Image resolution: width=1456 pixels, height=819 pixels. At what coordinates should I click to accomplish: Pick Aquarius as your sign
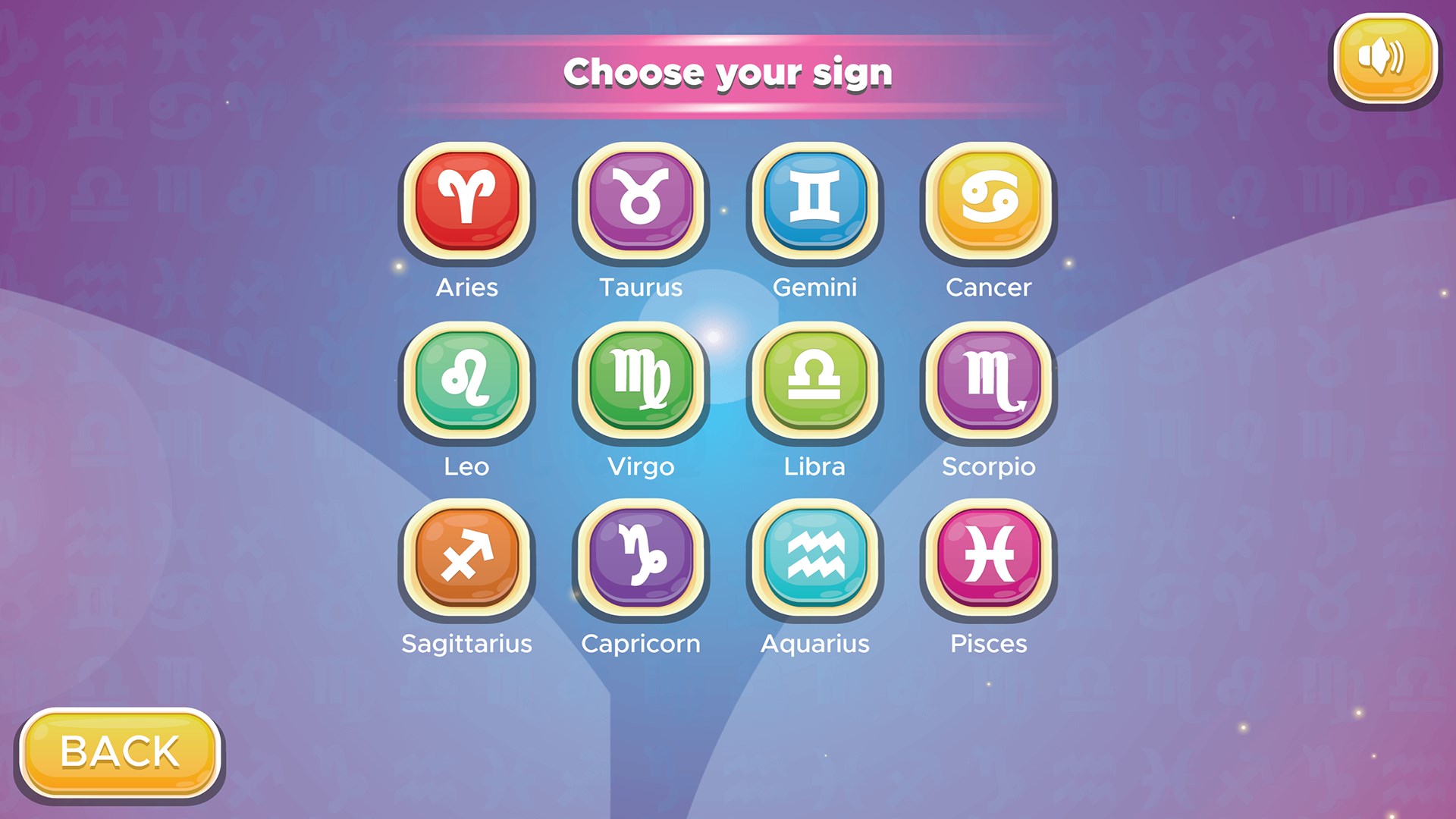click(x=814, y=557)
